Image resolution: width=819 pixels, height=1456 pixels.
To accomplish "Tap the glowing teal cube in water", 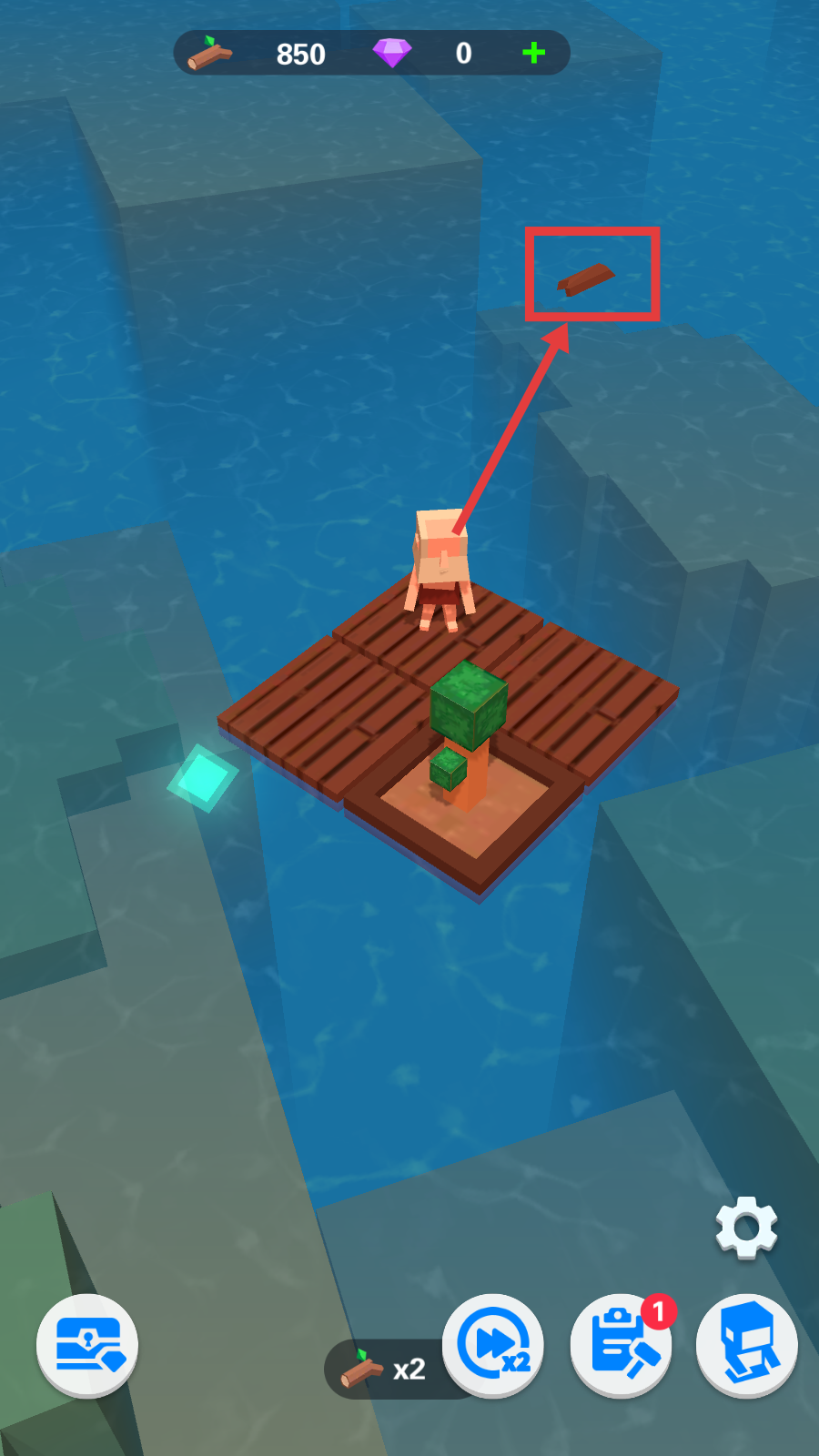I will 203,778.
